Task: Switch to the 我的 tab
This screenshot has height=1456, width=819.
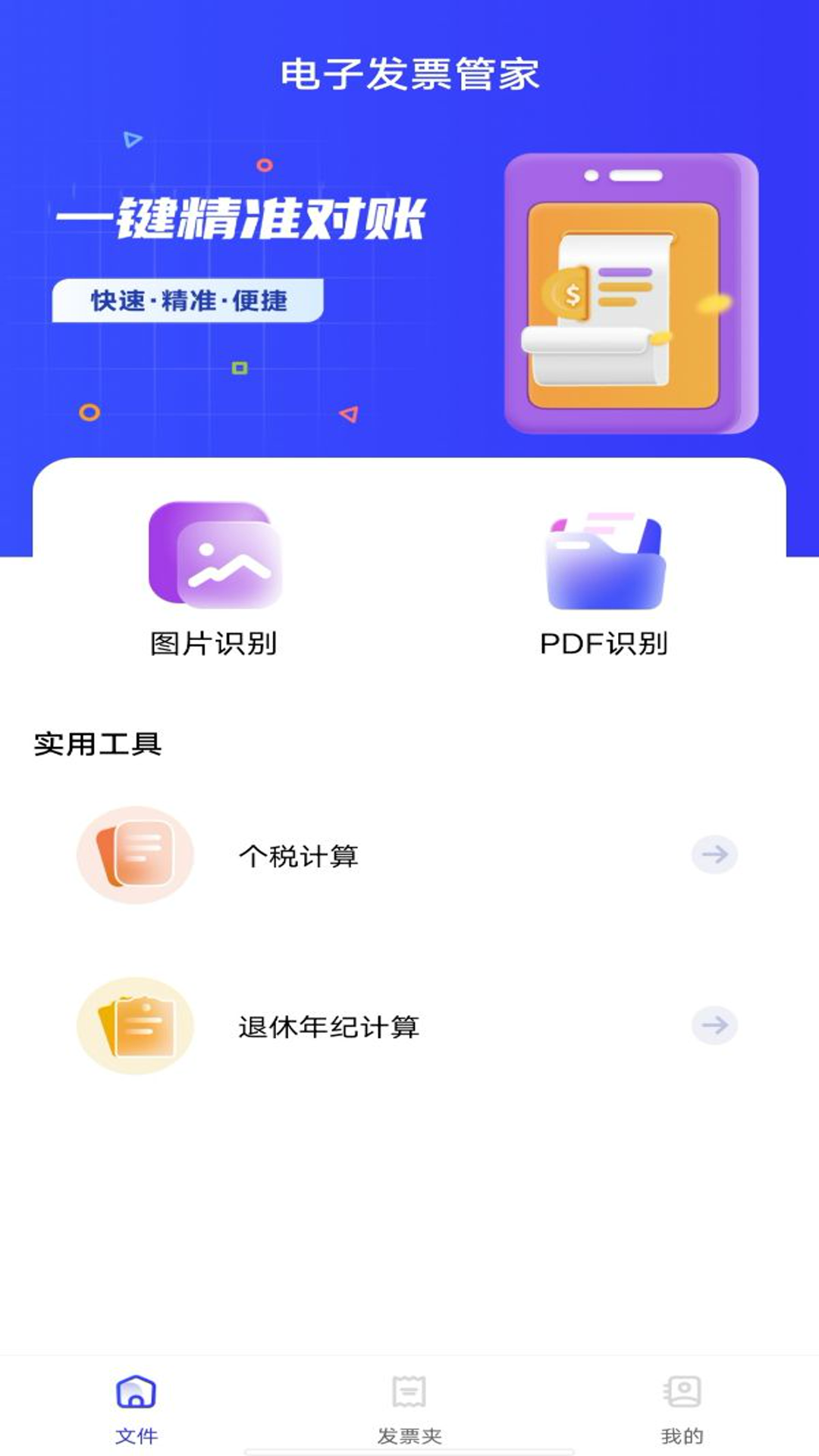Action: click(682, 1409)
